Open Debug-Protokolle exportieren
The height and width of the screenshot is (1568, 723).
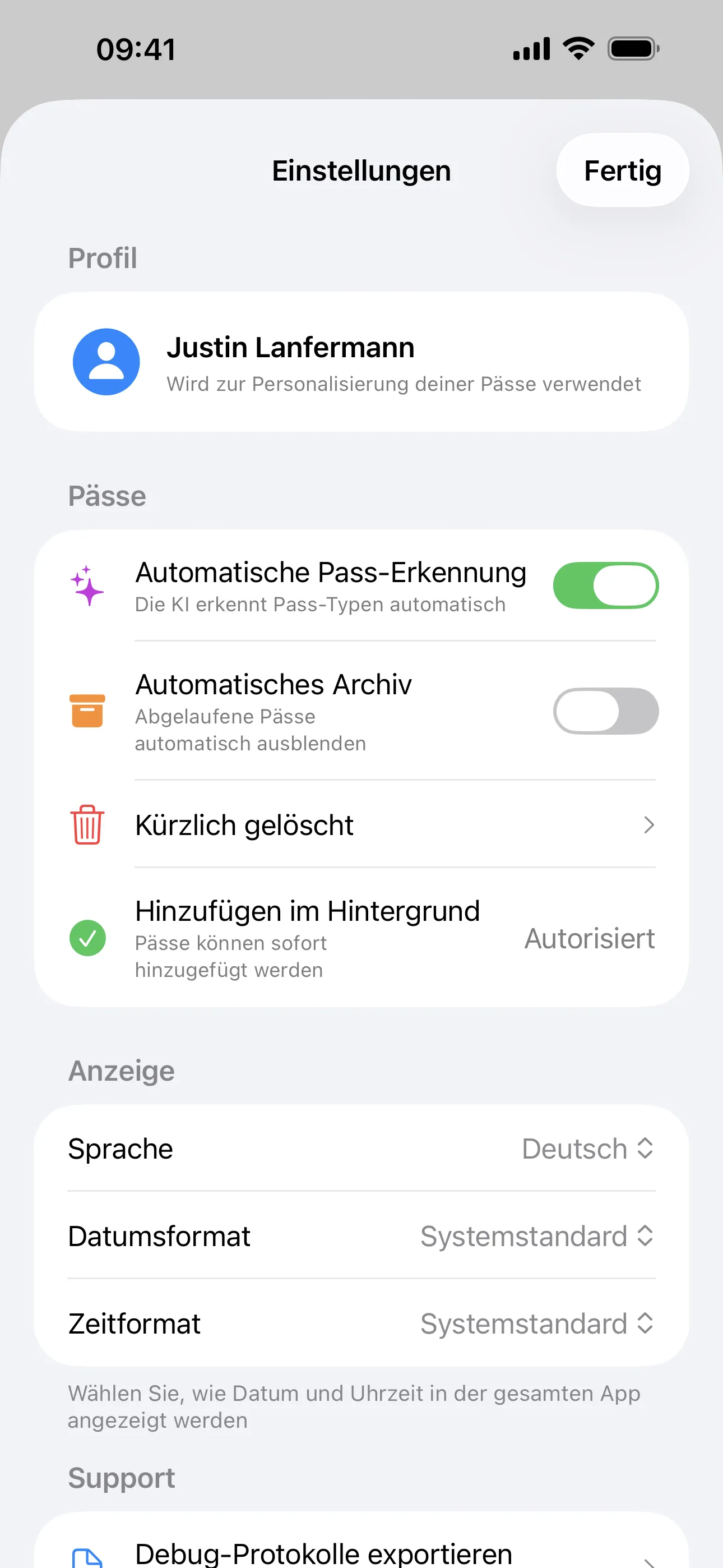pos(361,1552)
